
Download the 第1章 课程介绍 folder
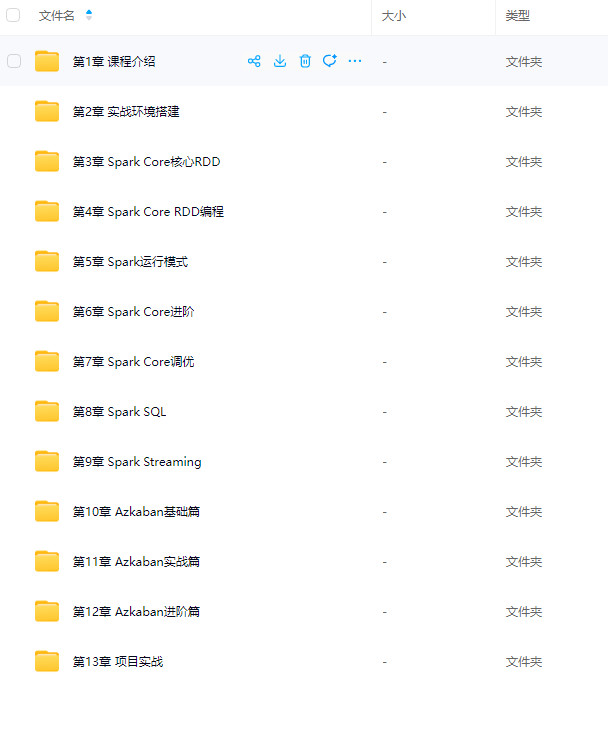point(280,61)
